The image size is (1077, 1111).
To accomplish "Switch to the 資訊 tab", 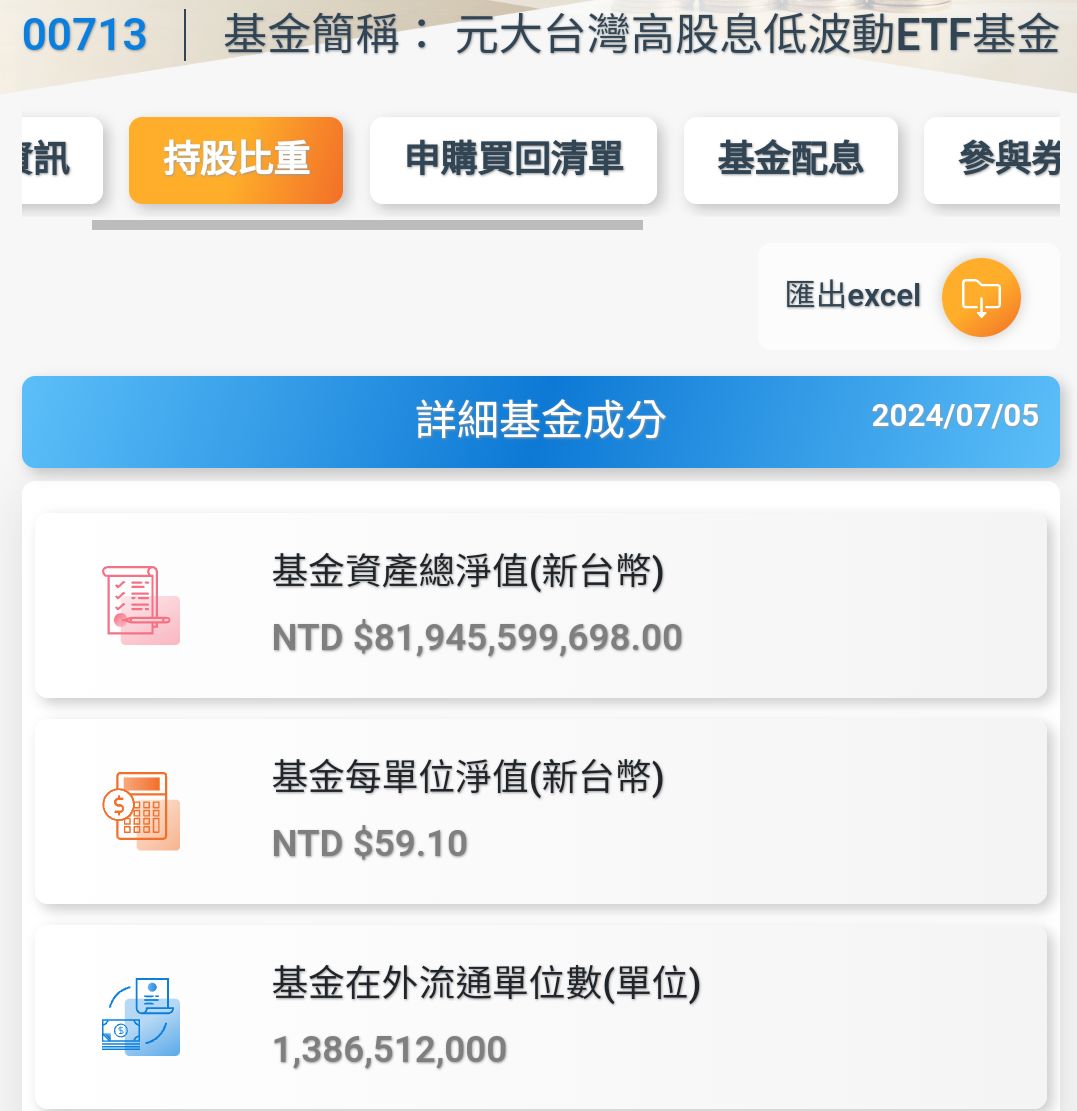I will pyautogui.click(x=45, y=160).
